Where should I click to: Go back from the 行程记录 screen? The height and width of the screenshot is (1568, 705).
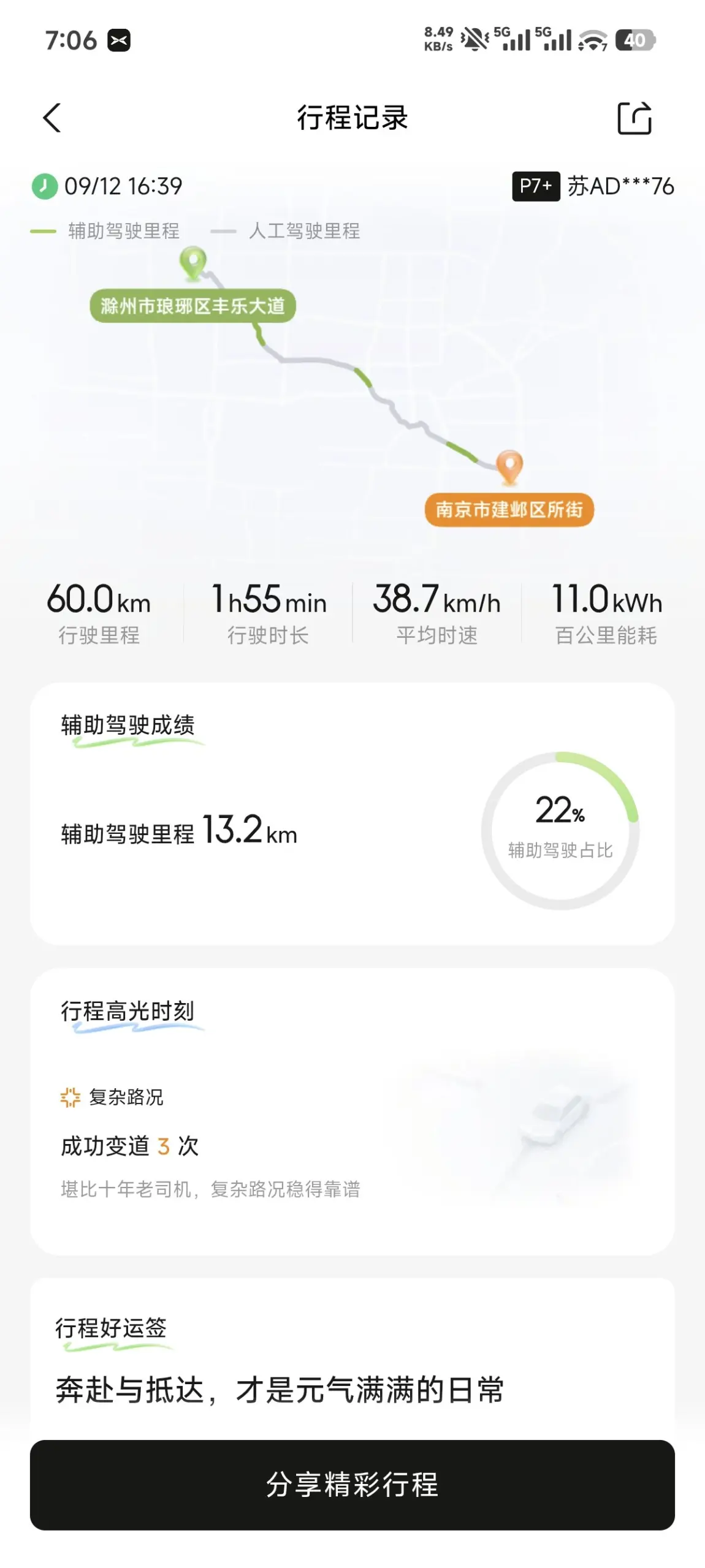pyautogui.click(x=52, y=118)
